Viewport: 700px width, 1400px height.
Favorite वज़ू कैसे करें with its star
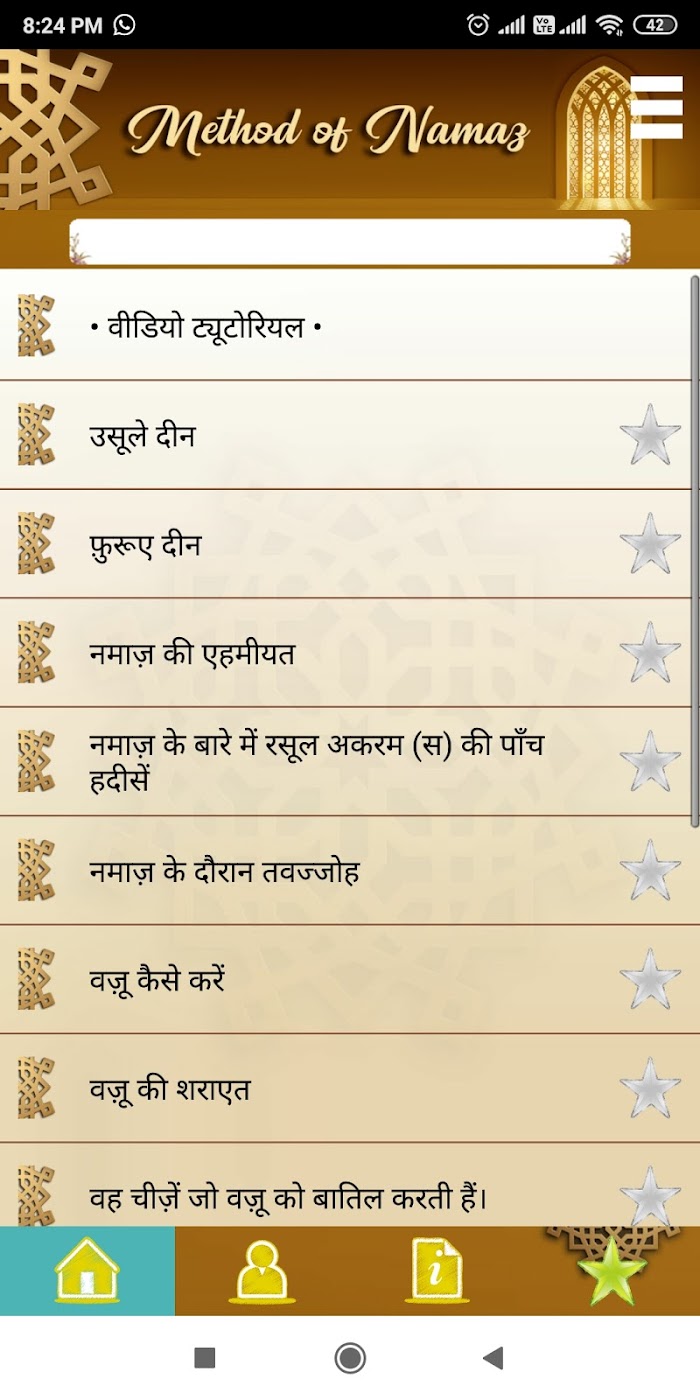tap(650, 980)
